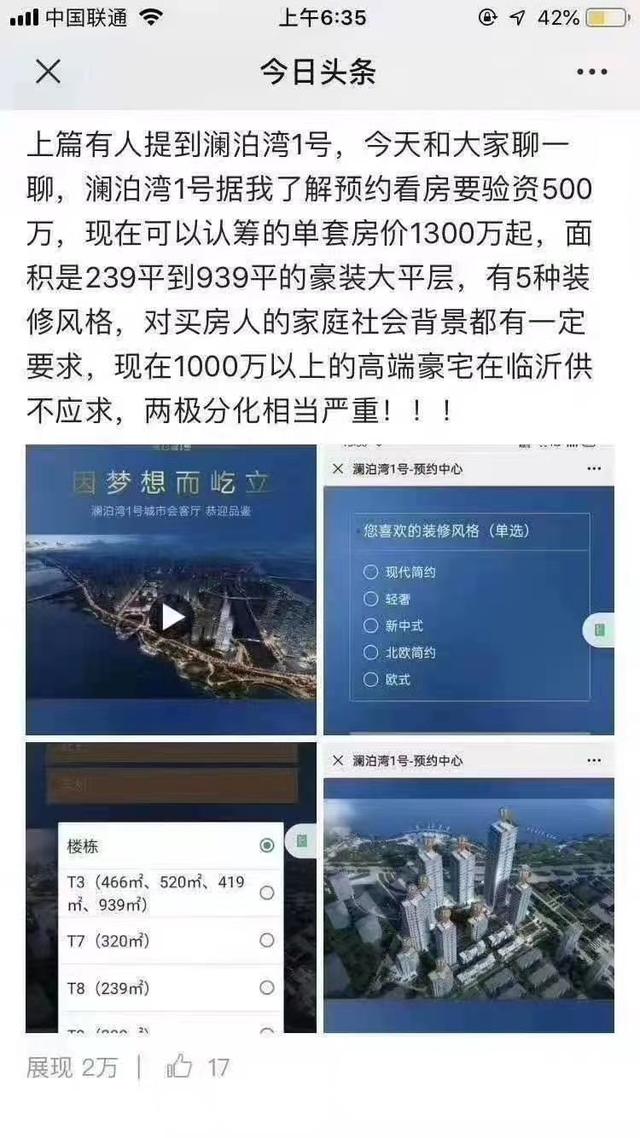Open the 楼栋 list picture
This screenshot has width=640, height=1138.
point(172,888)
